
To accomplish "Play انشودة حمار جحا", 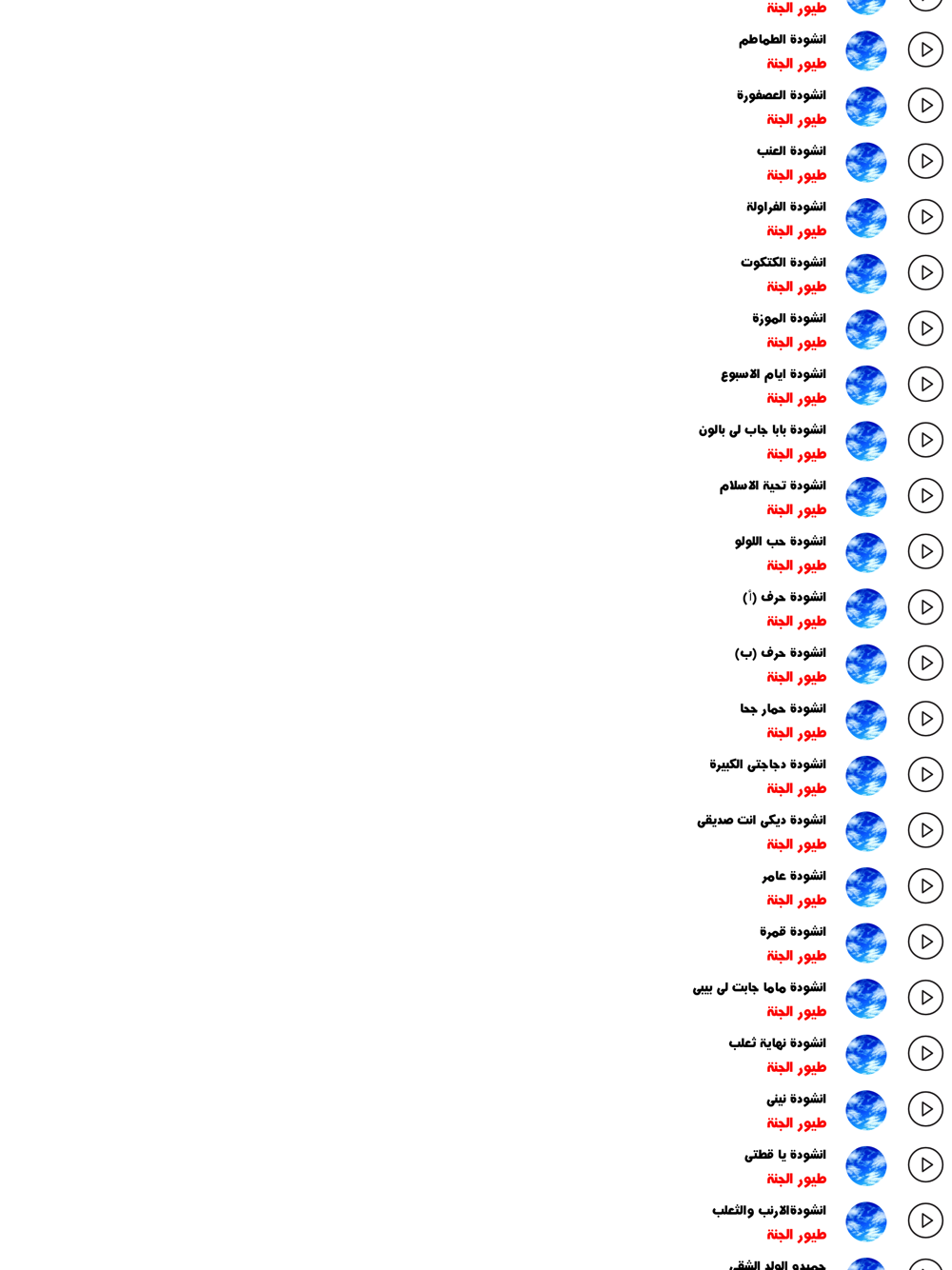I will [x=925, y=719].
